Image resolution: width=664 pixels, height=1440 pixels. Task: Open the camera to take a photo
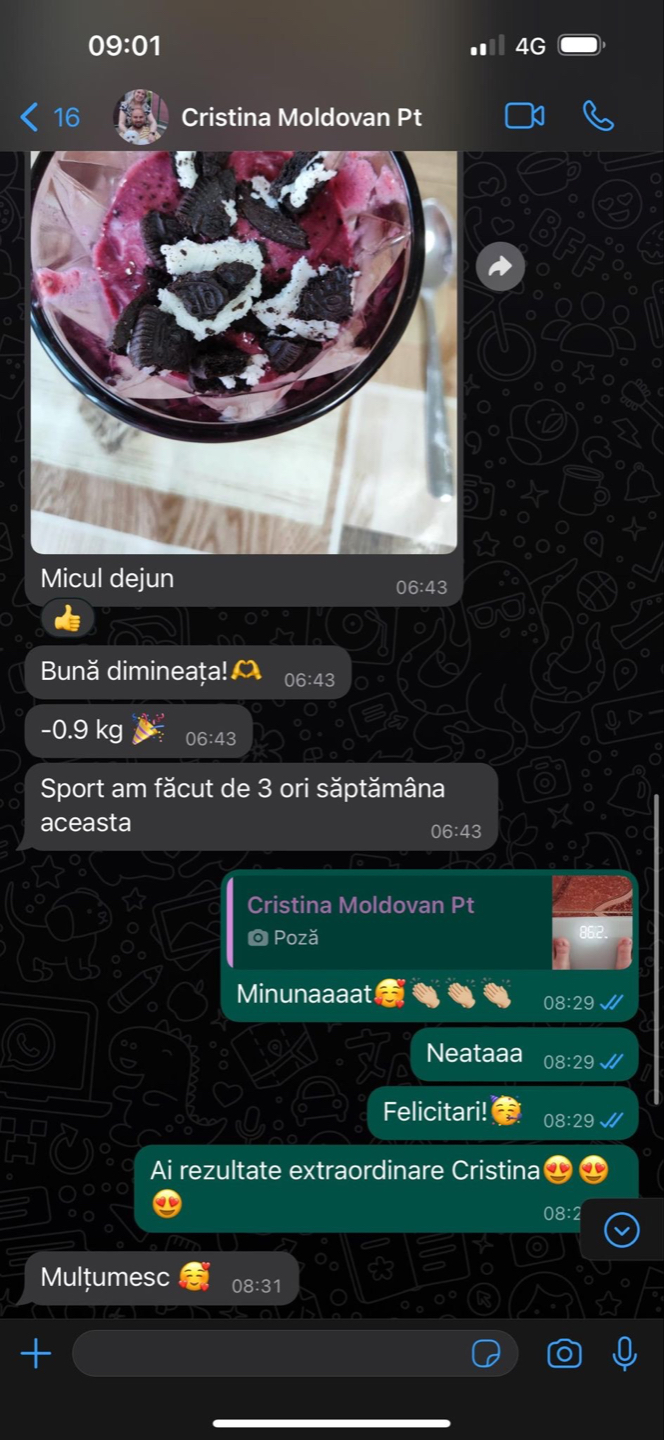pos(564,1354)
